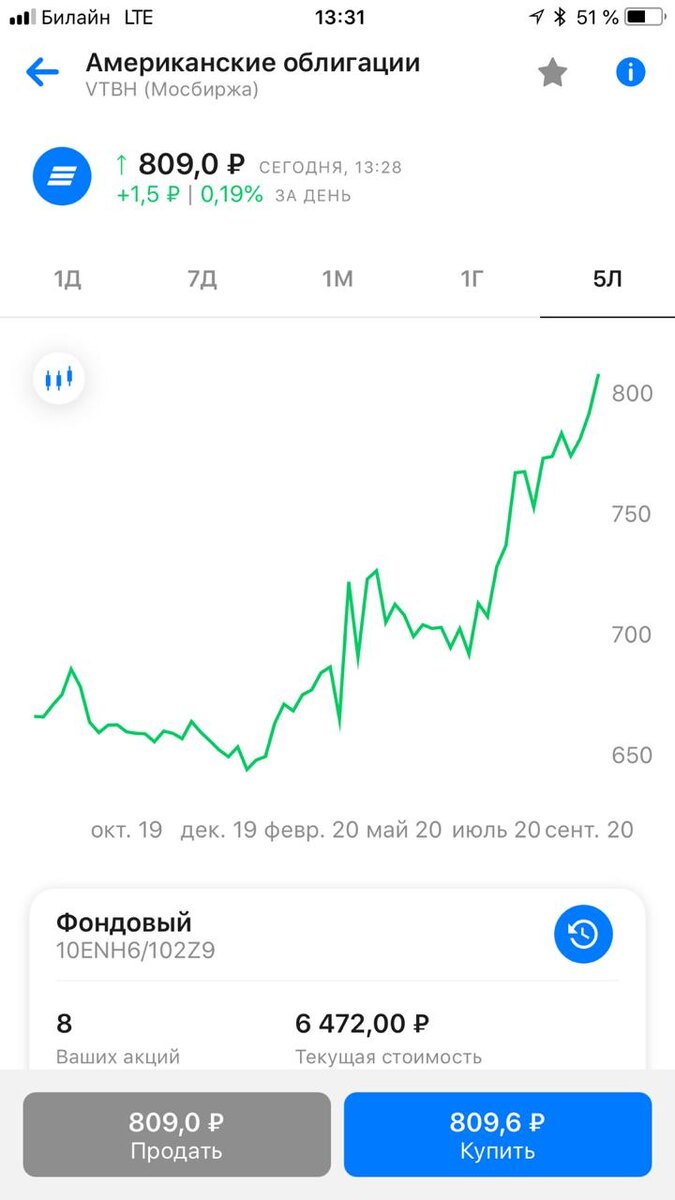Switch to the 1Г chart range
675x1200 pixels.
coord(472,279)
